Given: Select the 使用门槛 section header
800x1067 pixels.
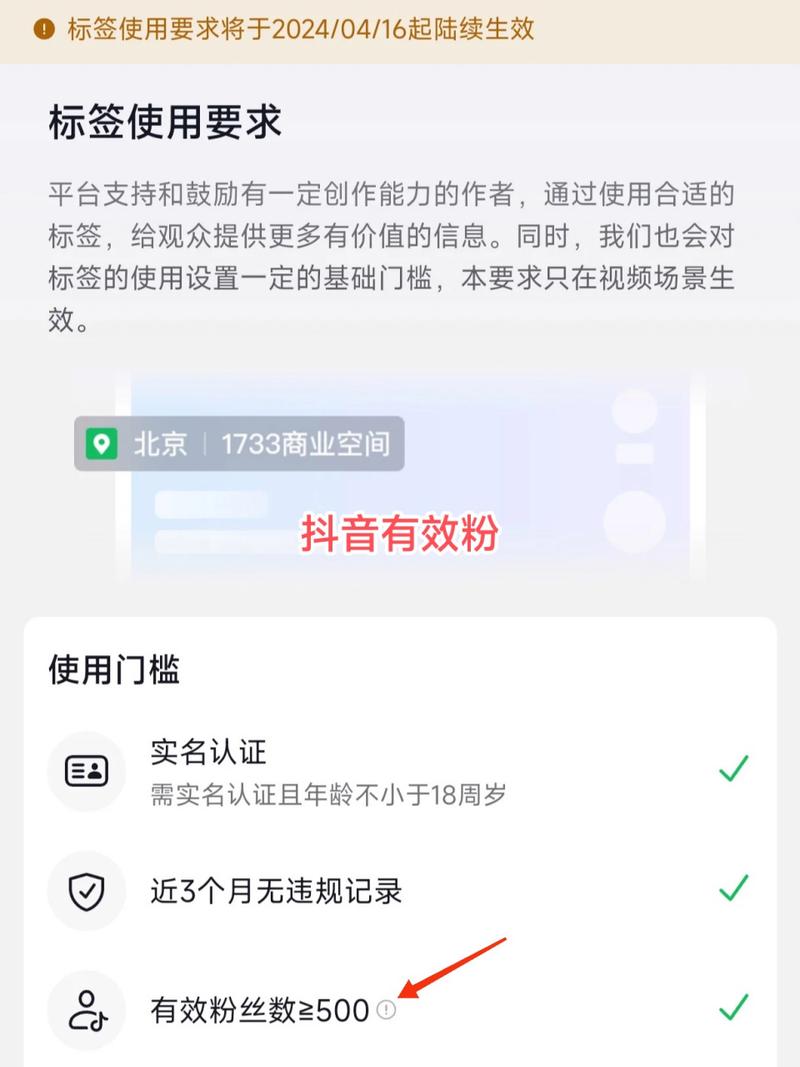Looking at the screenshot, I should [x=114, y=671].
